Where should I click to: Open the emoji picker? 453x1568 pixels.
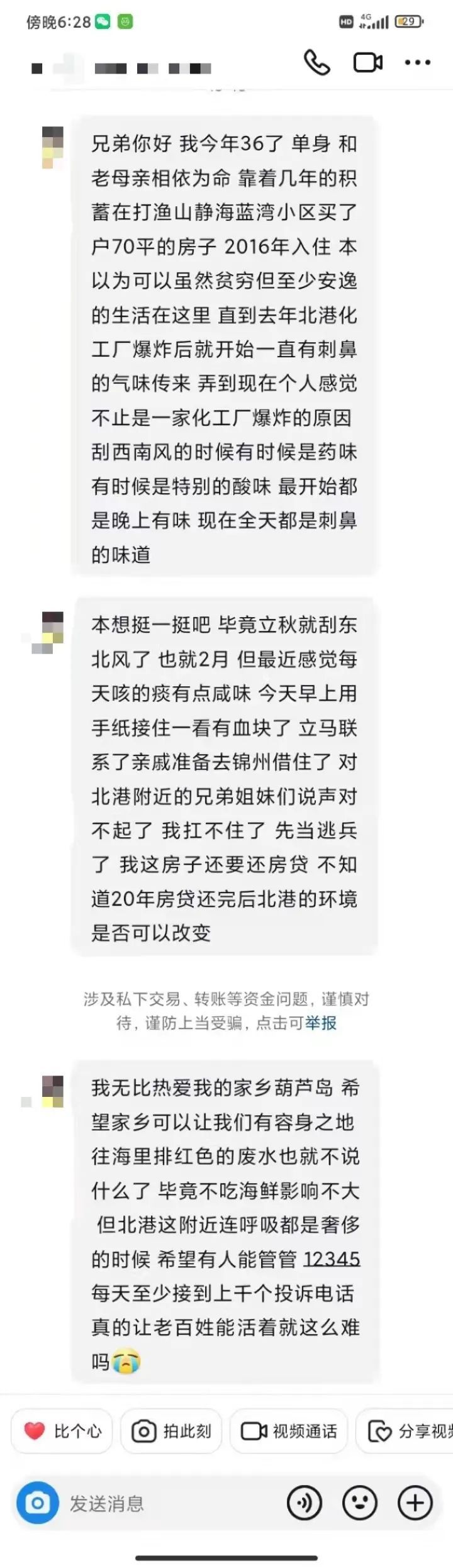[x=360, y=1503]
